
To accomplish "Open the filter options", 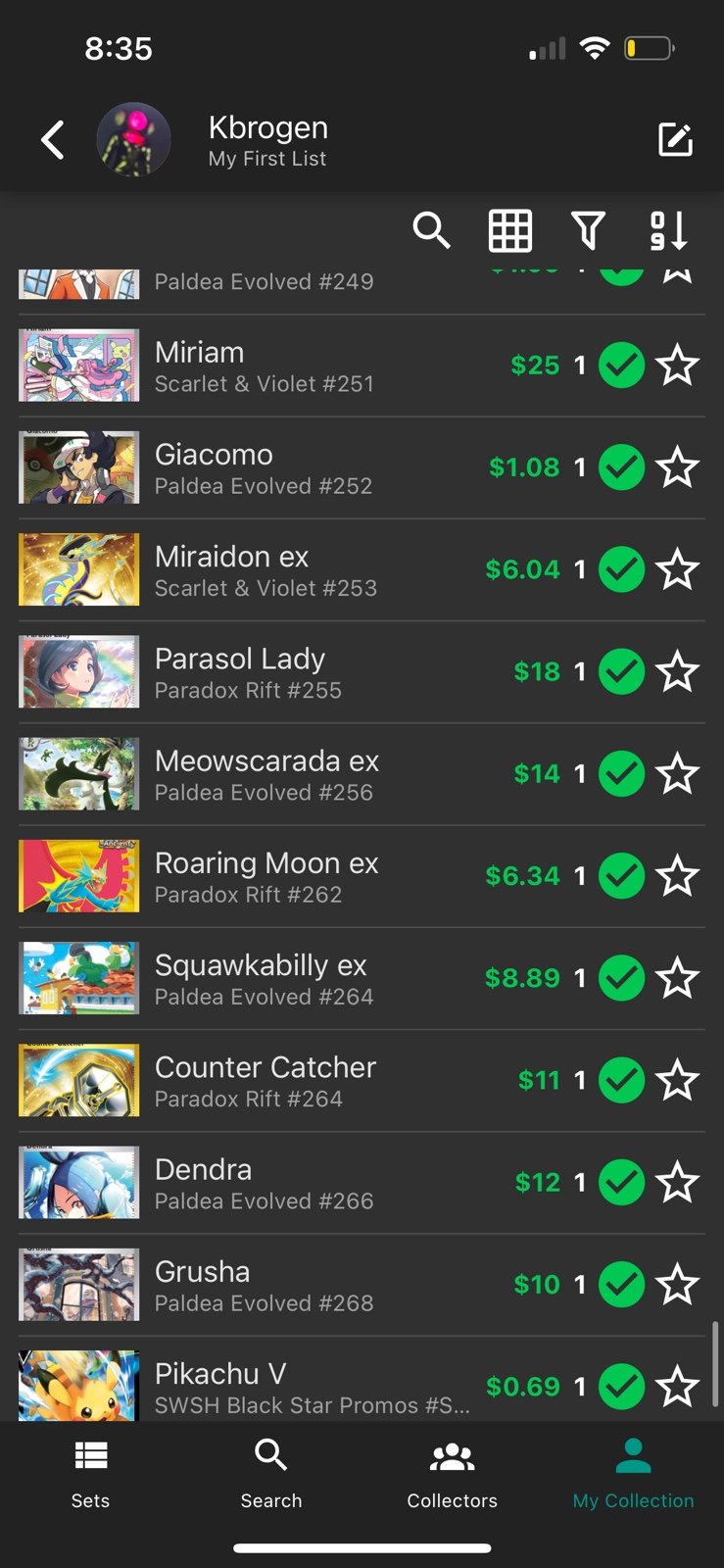I will point(588,231).
